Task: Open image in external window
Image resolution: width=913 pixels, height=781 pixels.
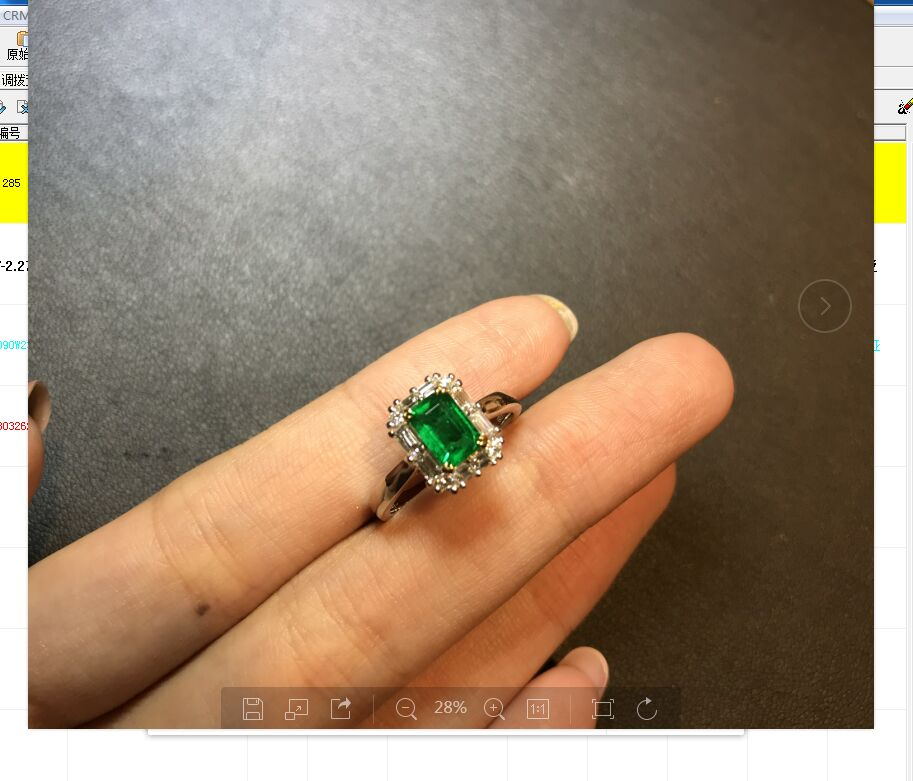Action: tap(297, 709)
